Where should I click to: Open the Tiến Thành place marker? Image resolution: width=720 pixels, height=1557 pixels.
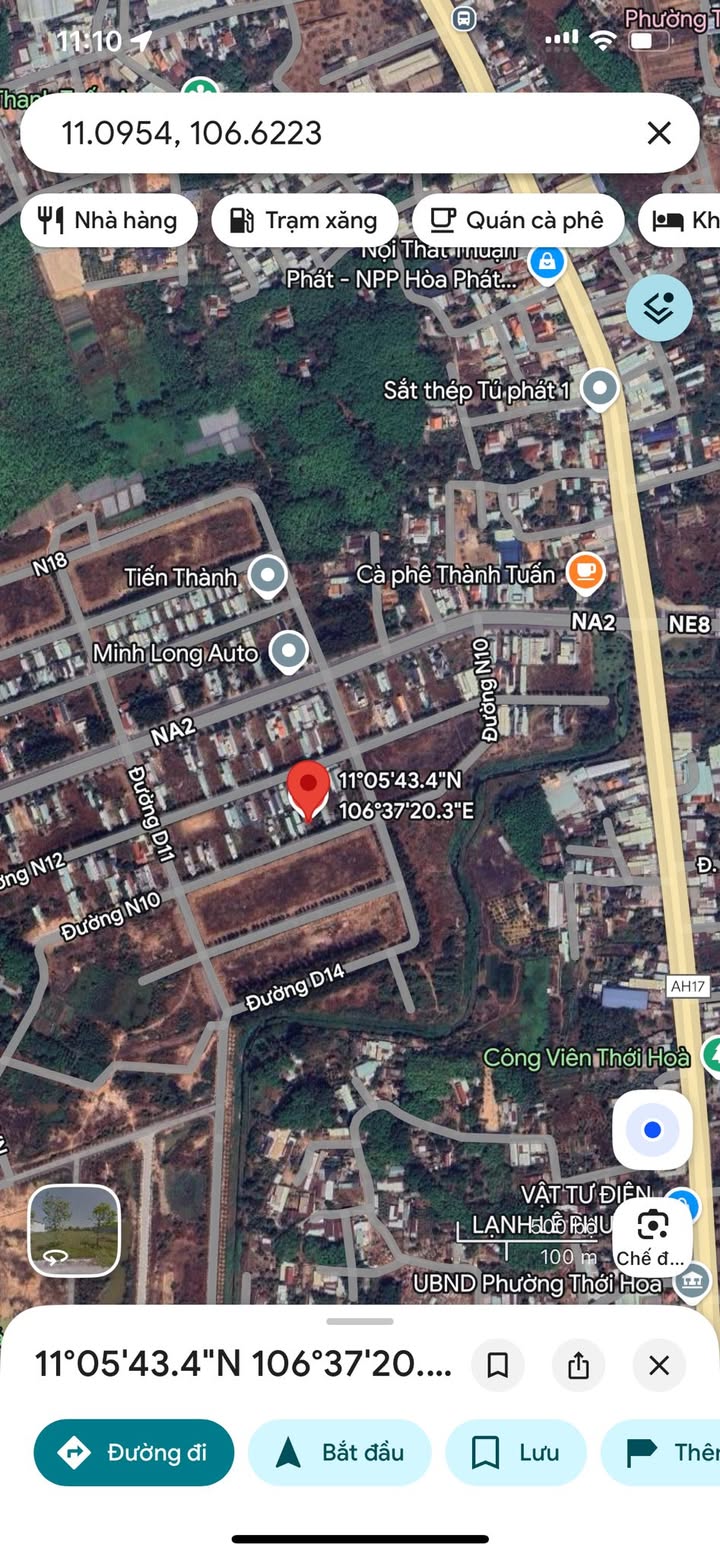267,576
